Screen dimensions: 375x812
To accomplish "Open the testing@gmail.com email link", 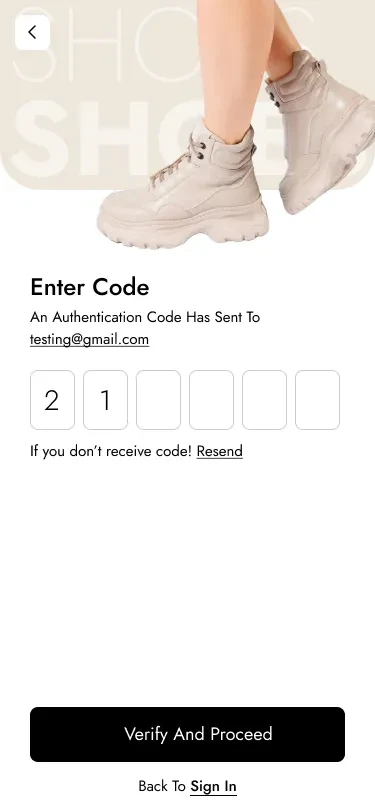I will click(x=89, y=340).
